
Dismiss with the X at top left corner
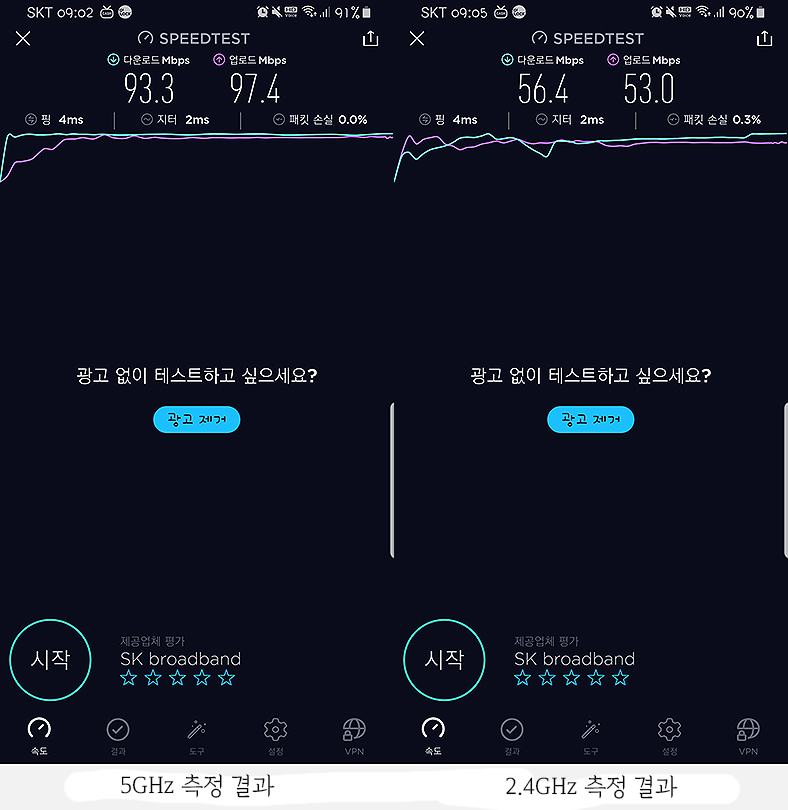pyautogui.click(x=24, y=38)
